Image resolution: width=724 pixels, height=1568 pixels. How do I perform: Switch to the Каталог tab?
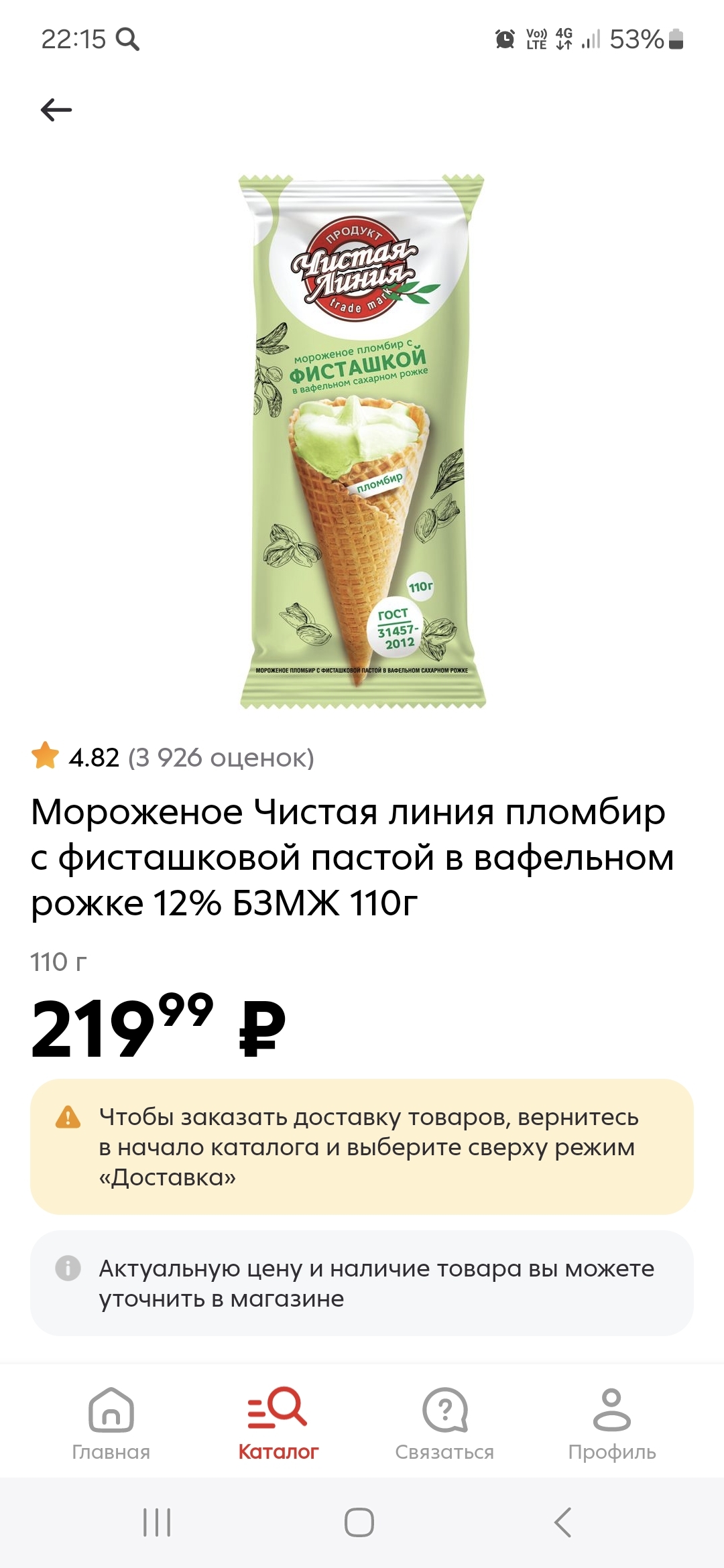coord(278,1423)
